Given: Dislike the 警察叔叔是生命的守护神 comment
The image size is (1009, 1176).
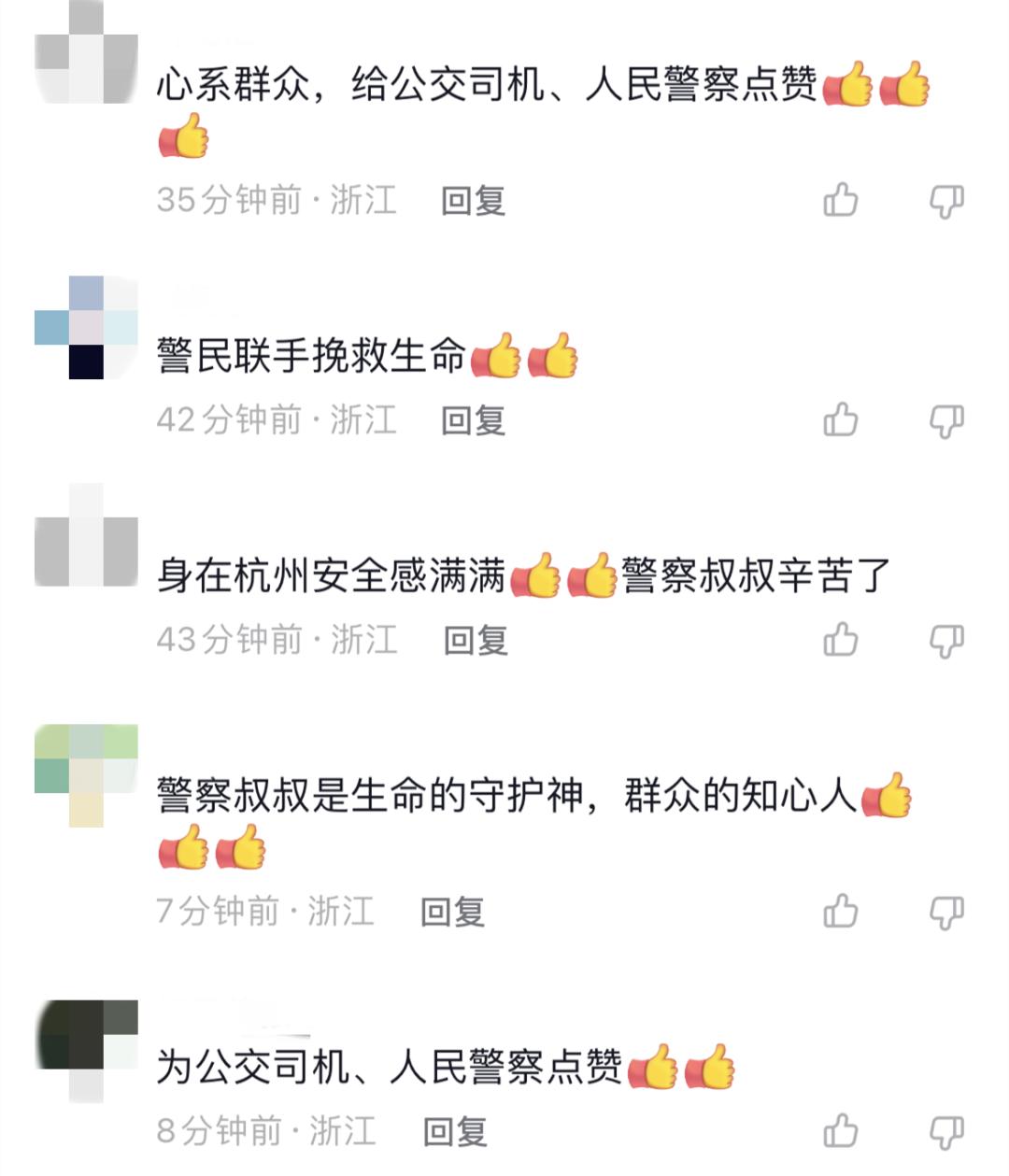Looking at the screenshot, I should [x=946, y=912].
